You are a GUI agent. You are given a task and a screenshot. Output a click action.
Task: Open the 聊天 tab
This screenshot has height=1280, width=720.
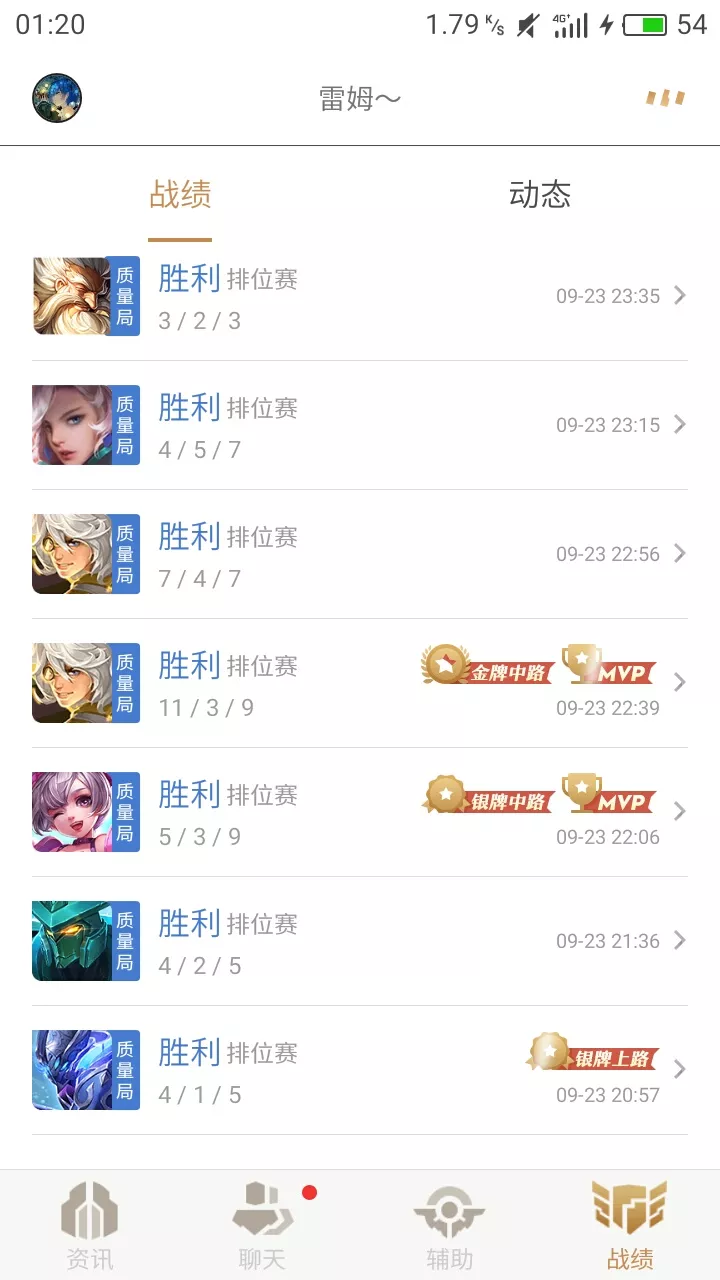click(x=263, y=1226)
